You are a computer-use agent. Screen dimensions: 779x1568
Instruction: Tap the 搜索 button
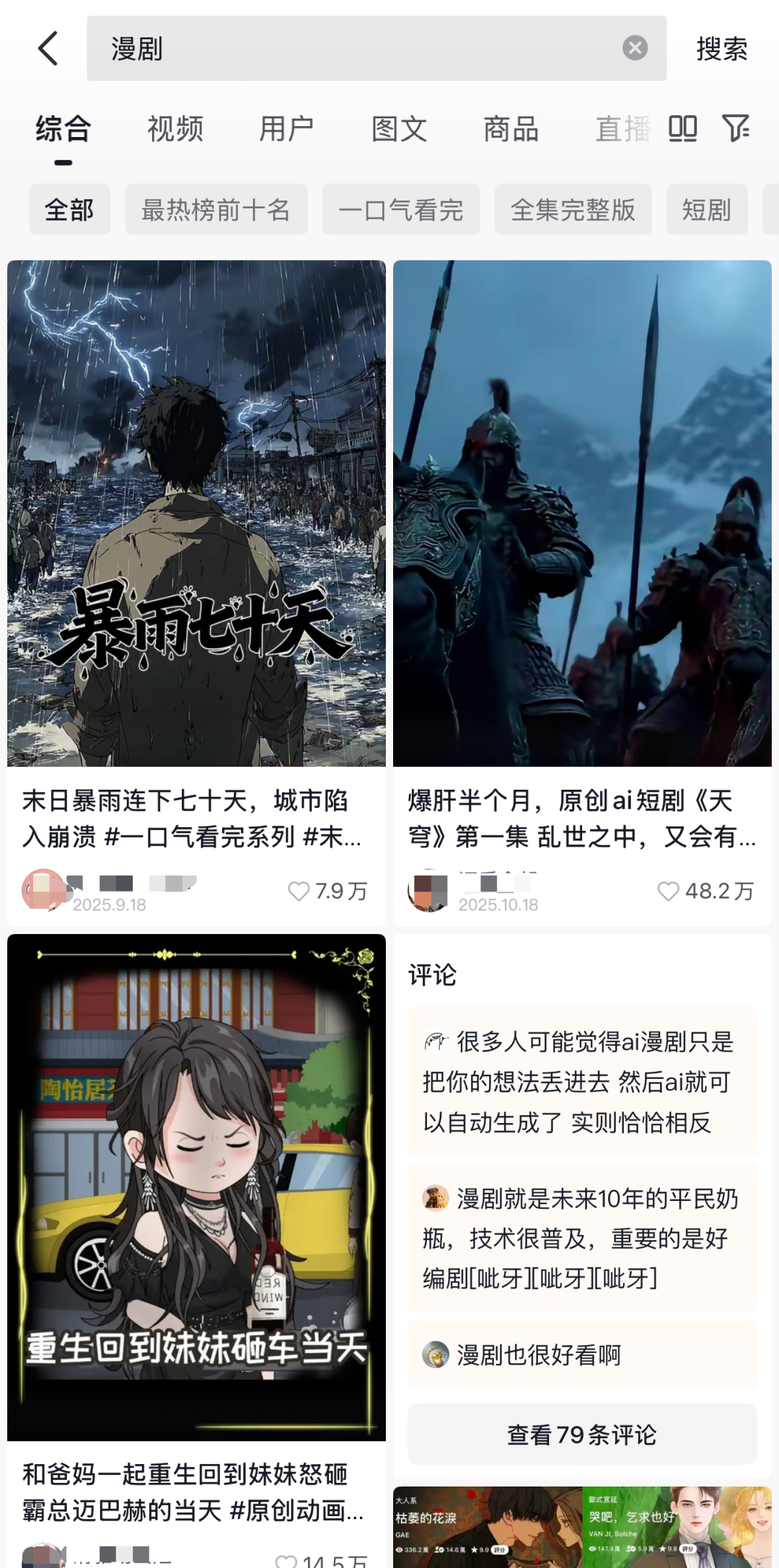pos(721,49)
